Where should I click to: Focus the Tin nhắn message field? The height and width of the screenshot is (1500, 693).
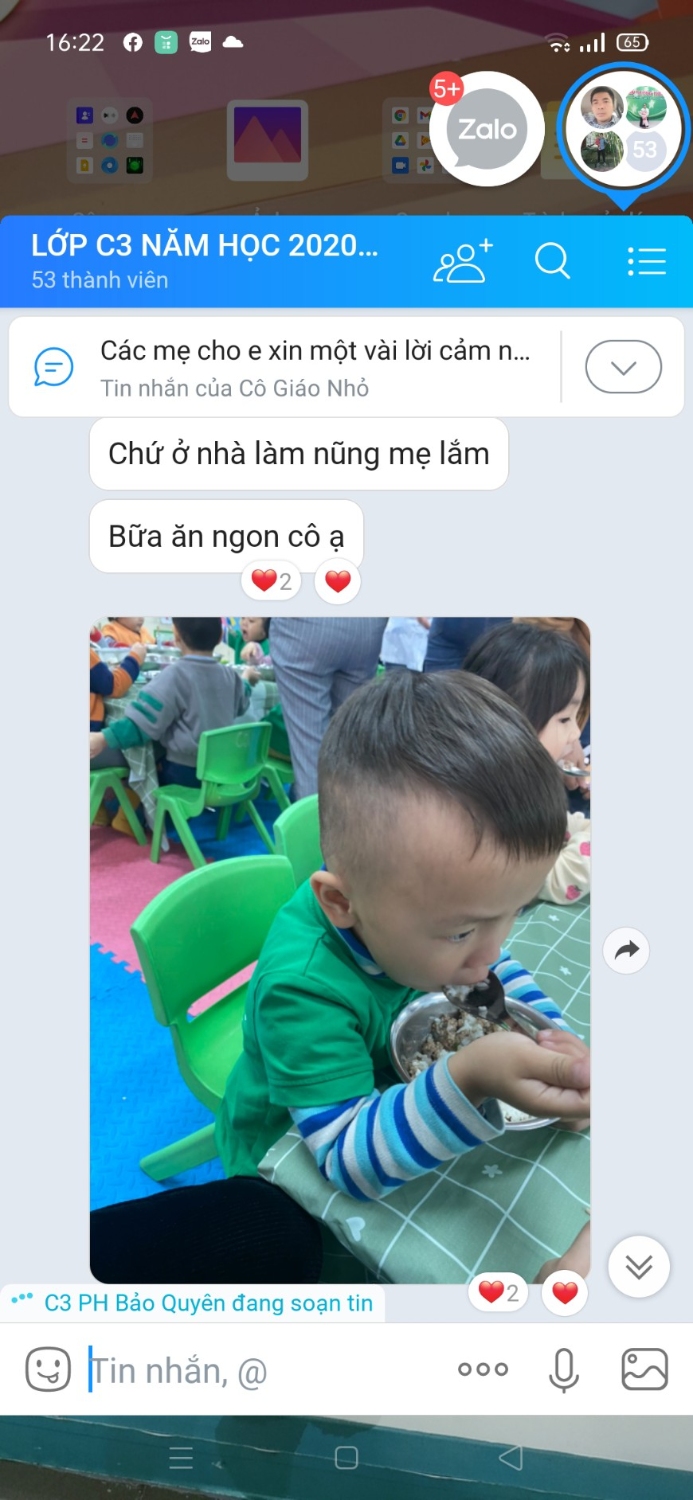(260, 1370)
